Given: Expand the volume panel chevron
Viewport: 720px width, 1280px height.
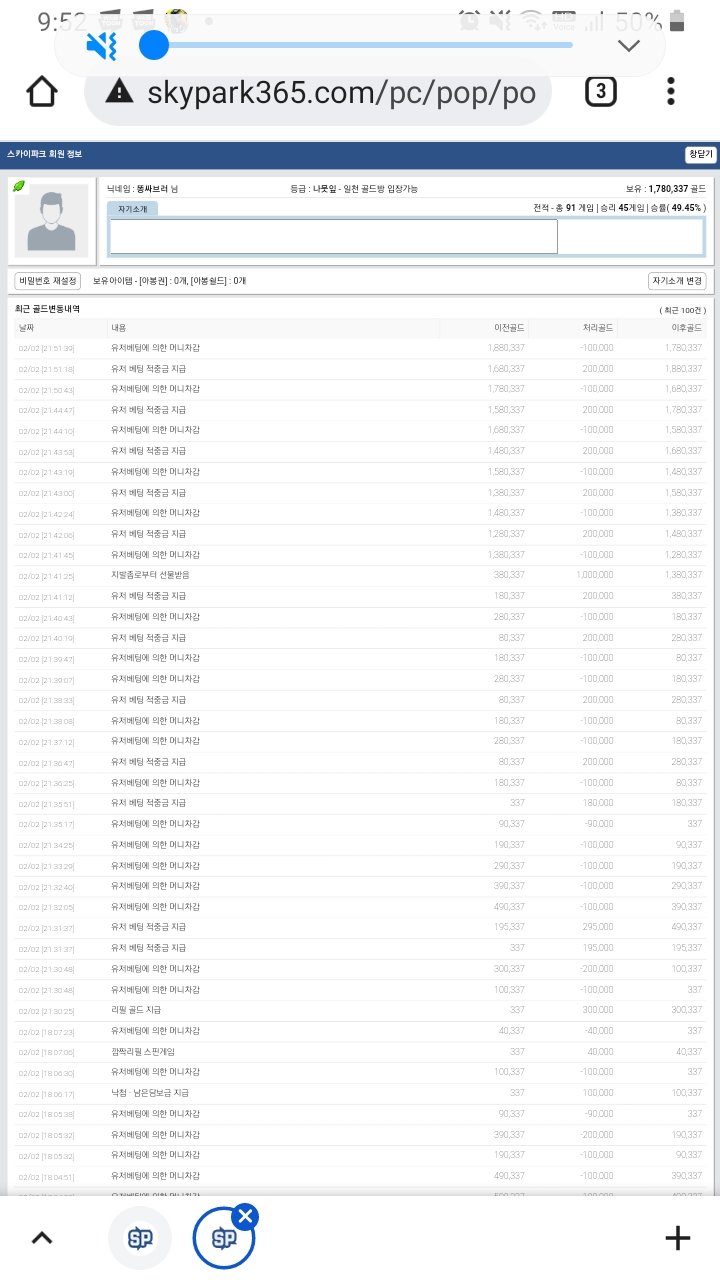Looking at the screenshot, I should click(628, 46).
